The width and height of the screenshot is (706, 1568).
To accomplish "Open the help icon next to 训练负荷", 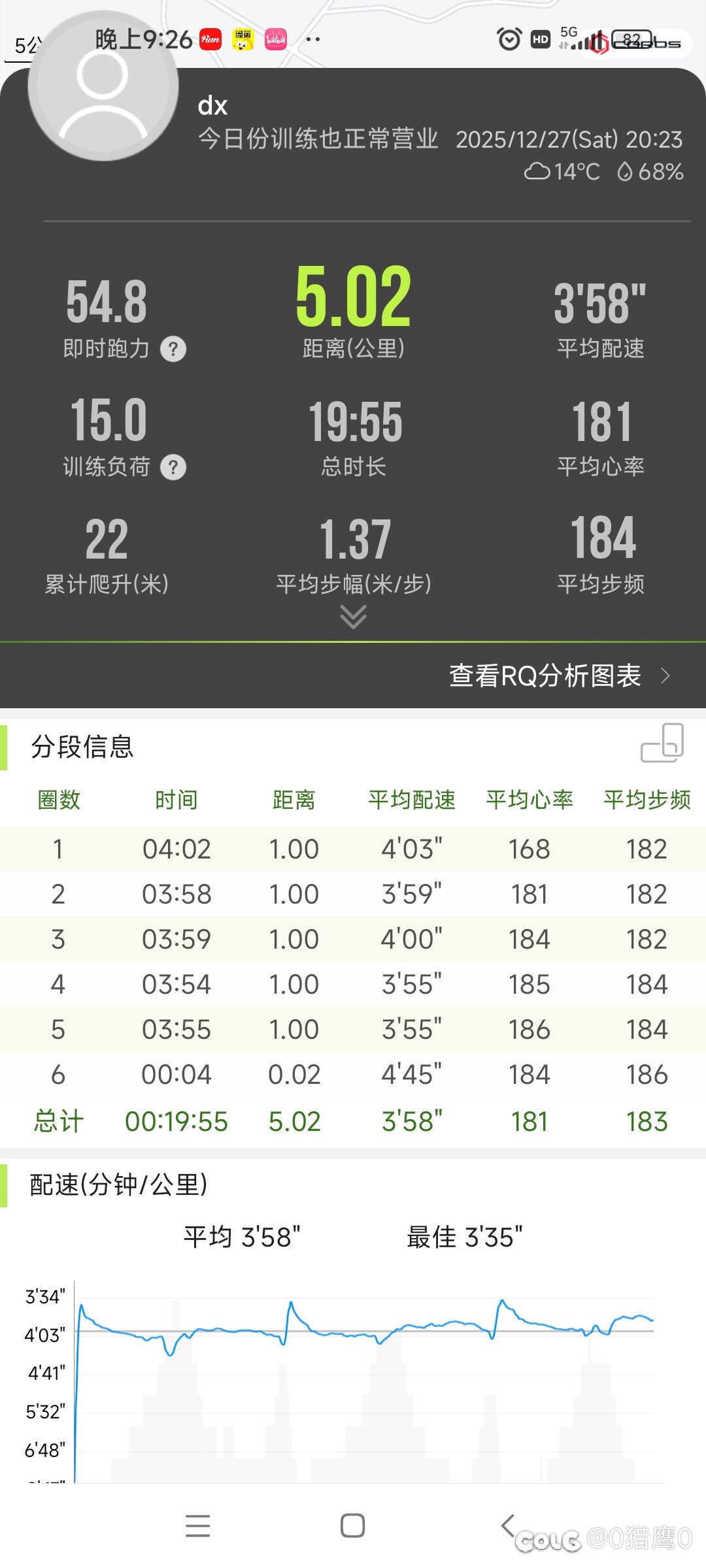I will click(174, 468).
